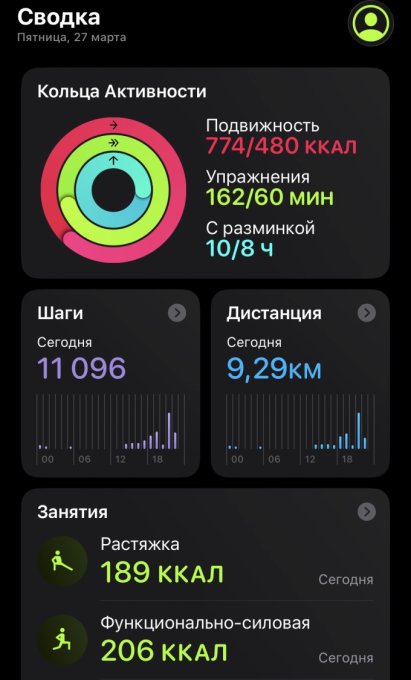
Task: Expand the Занятия section chevron
Action: (x=367, y=512)
